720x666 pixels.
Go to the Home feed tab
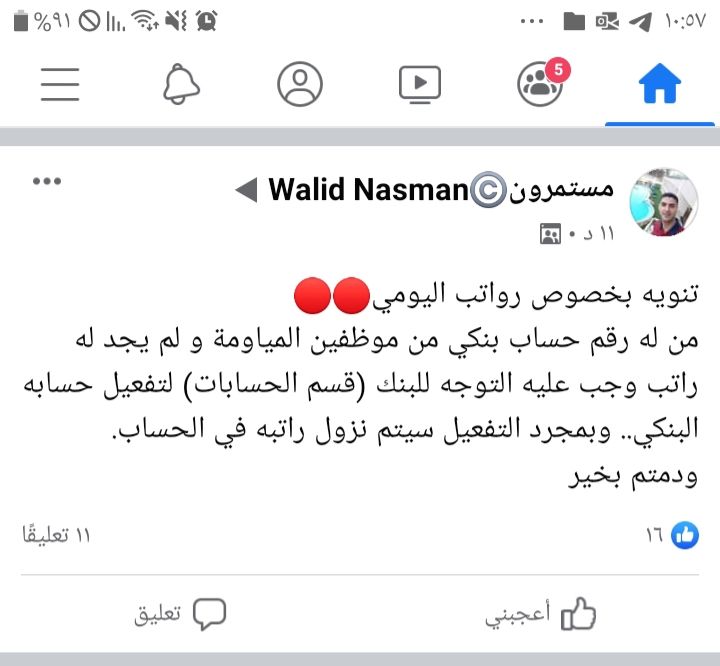[659, 87]
